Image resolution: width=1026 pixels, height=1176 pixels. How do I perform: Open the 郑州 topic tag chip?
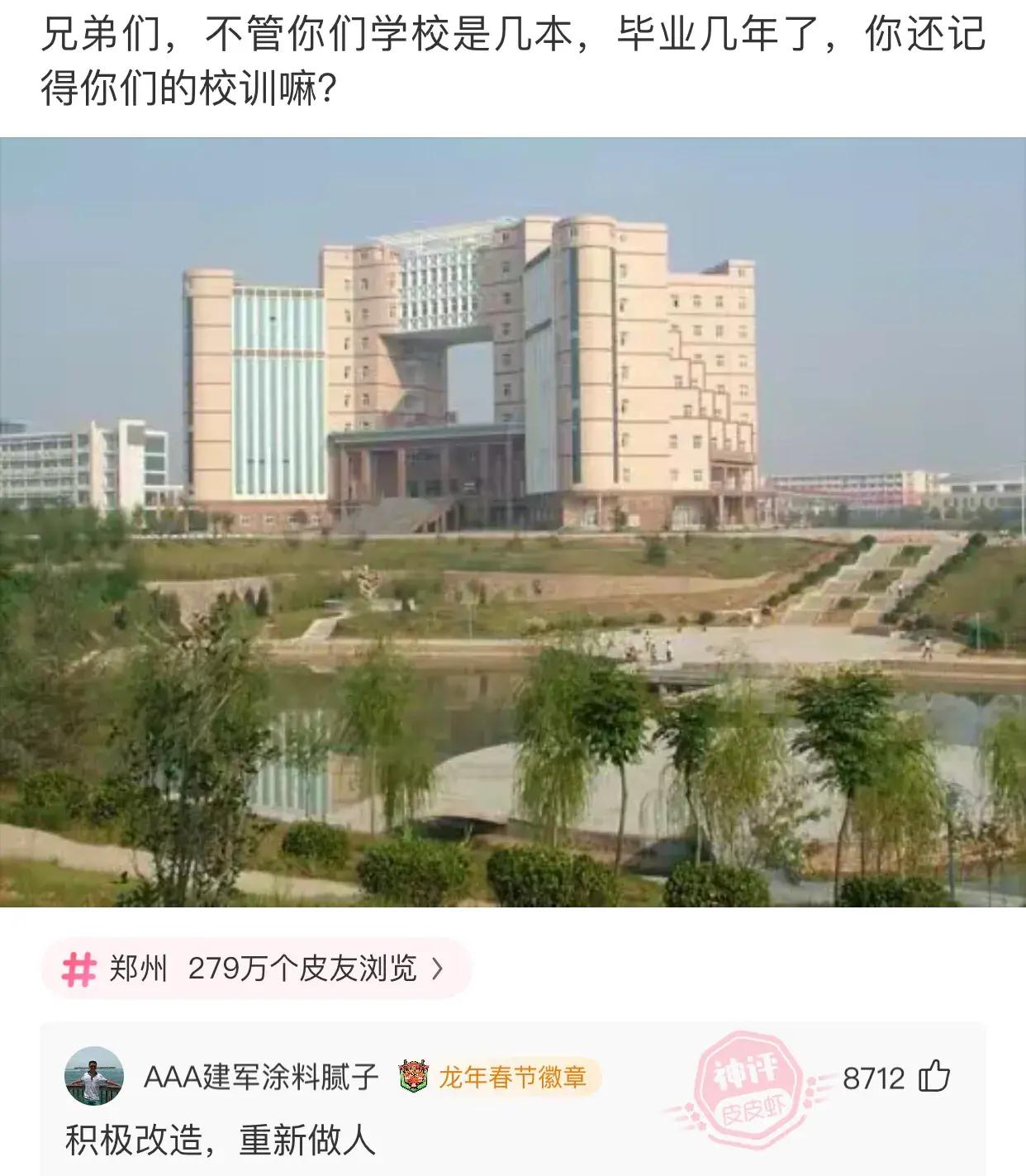point(256,969)
